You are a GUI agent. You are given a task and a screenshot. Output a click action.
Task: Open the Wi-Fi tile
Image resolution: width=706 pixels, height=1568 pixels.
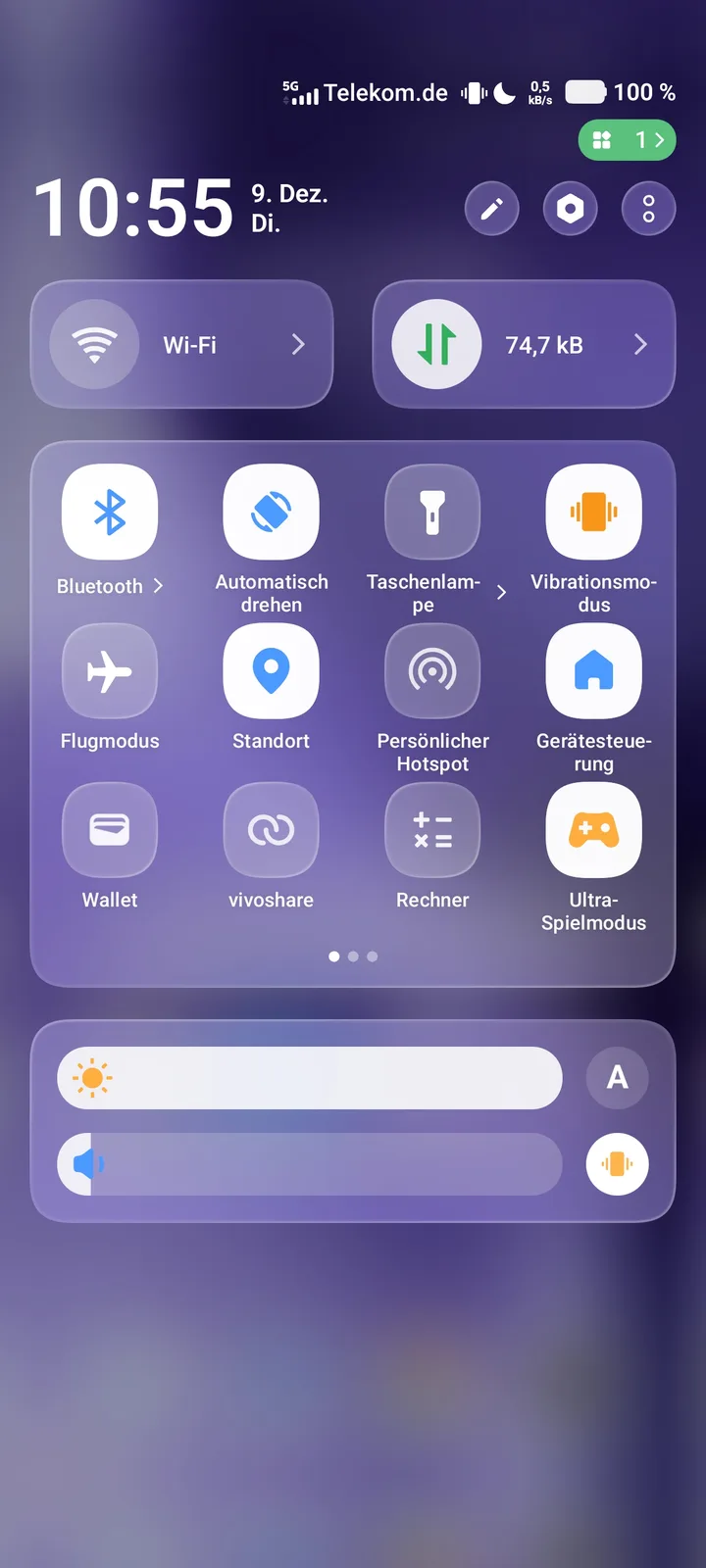point(182,345)
